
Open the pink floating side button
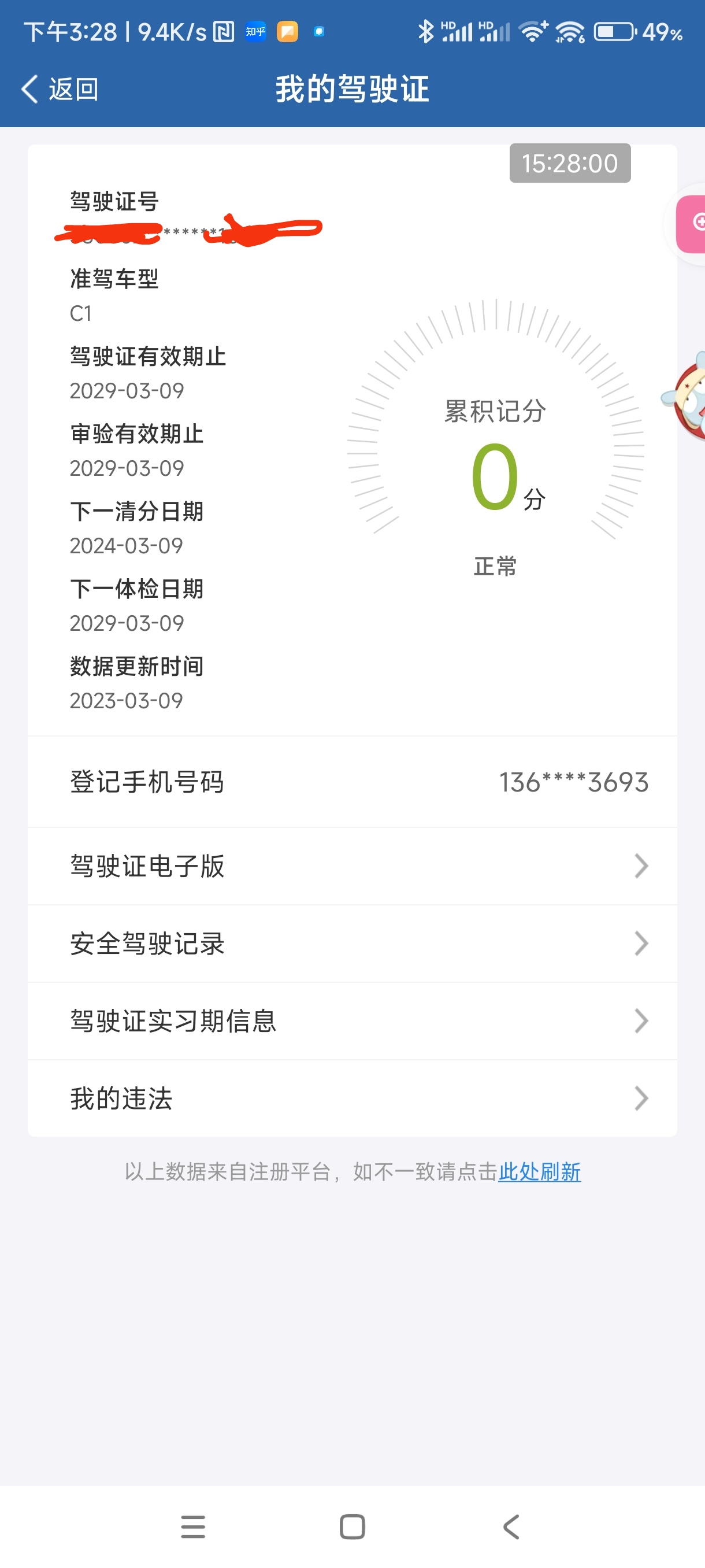692,223
